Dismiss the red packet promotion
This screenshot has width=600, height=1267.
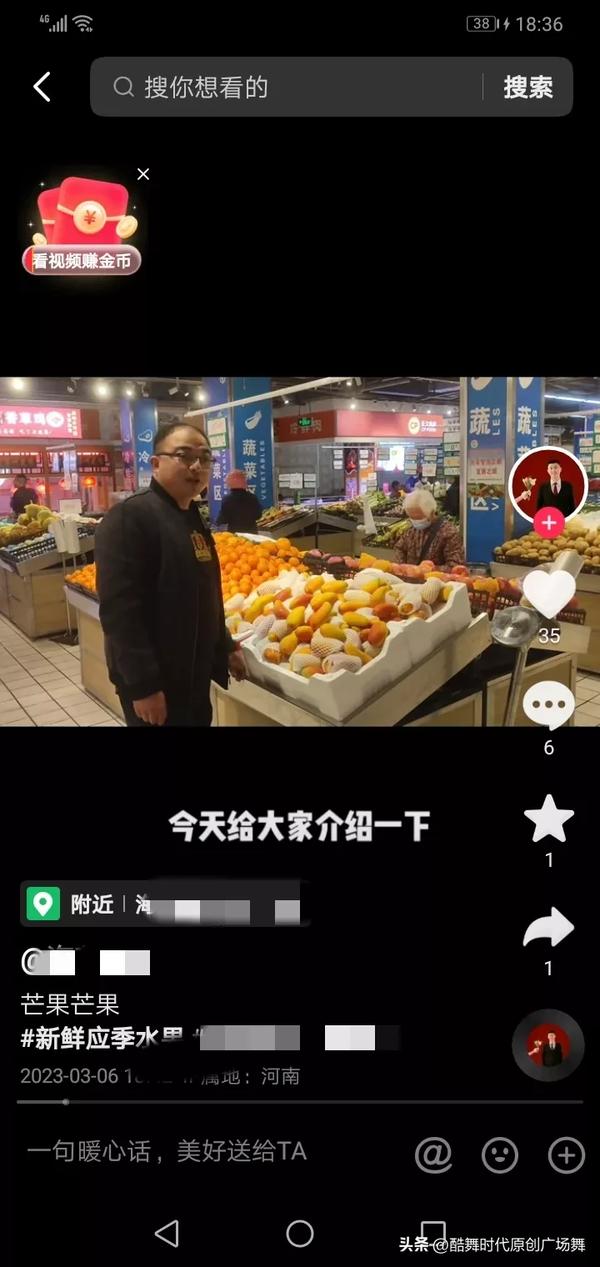[143, 174]
